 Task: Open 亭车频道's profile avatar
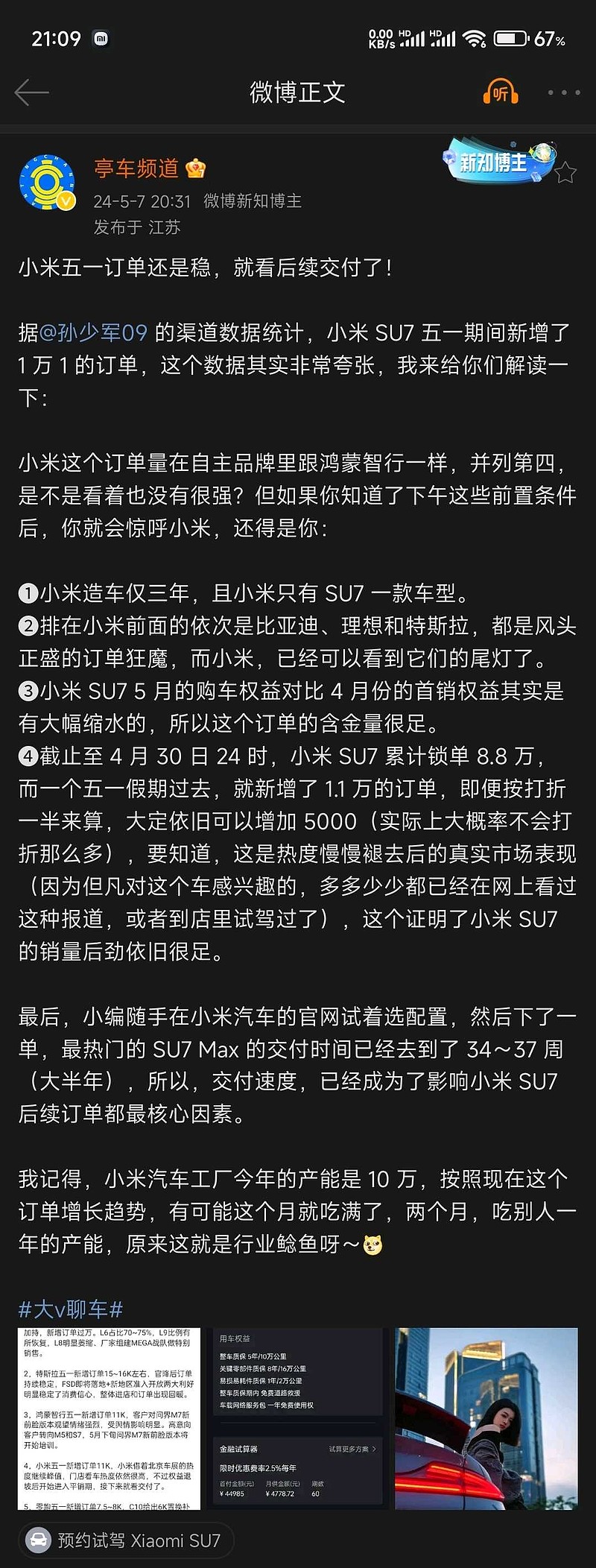[47, 182]
